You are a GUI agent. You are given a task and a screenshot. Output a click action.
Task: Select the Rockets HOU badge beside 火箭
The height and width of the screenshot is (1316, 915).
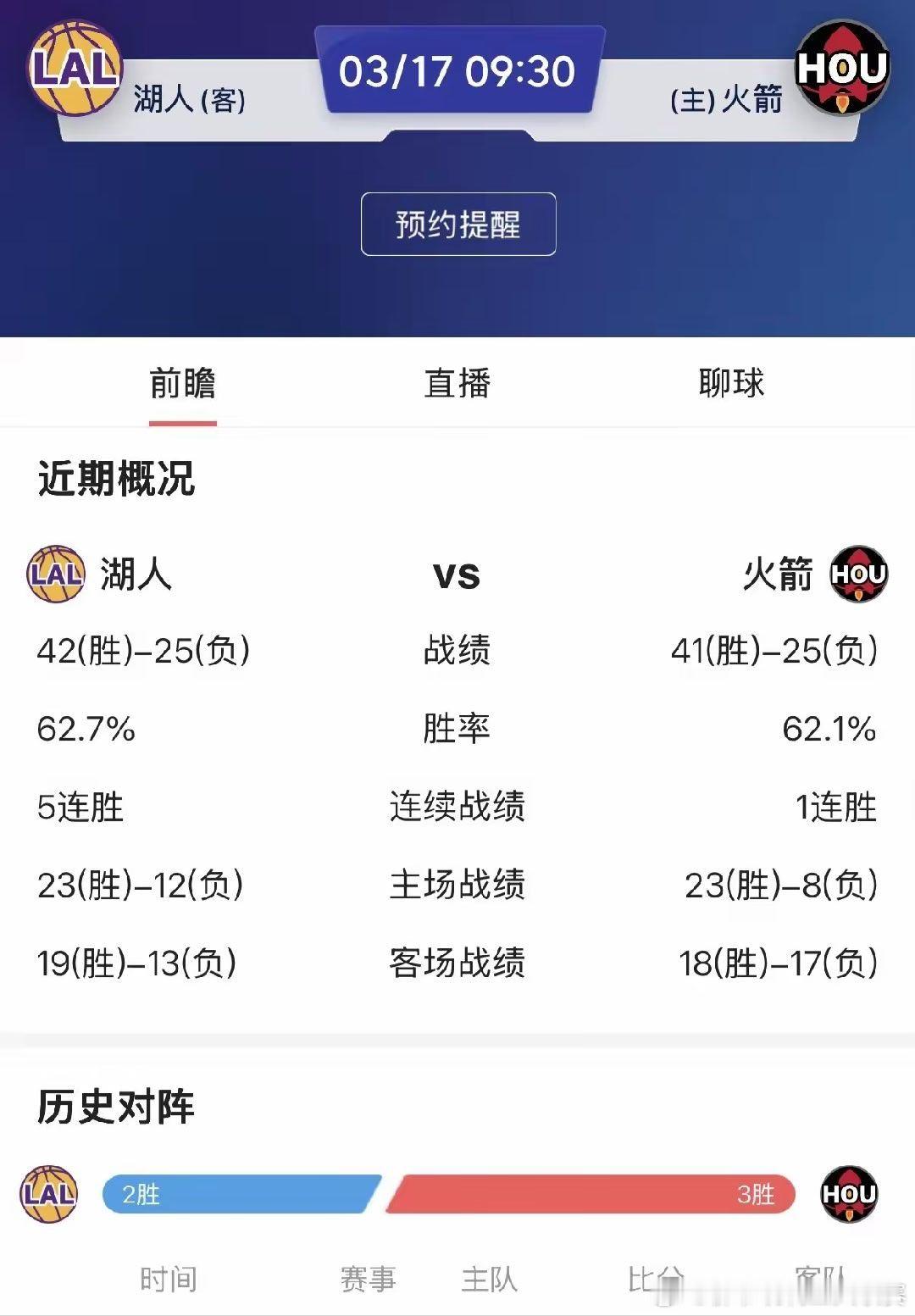pos(858,575)
